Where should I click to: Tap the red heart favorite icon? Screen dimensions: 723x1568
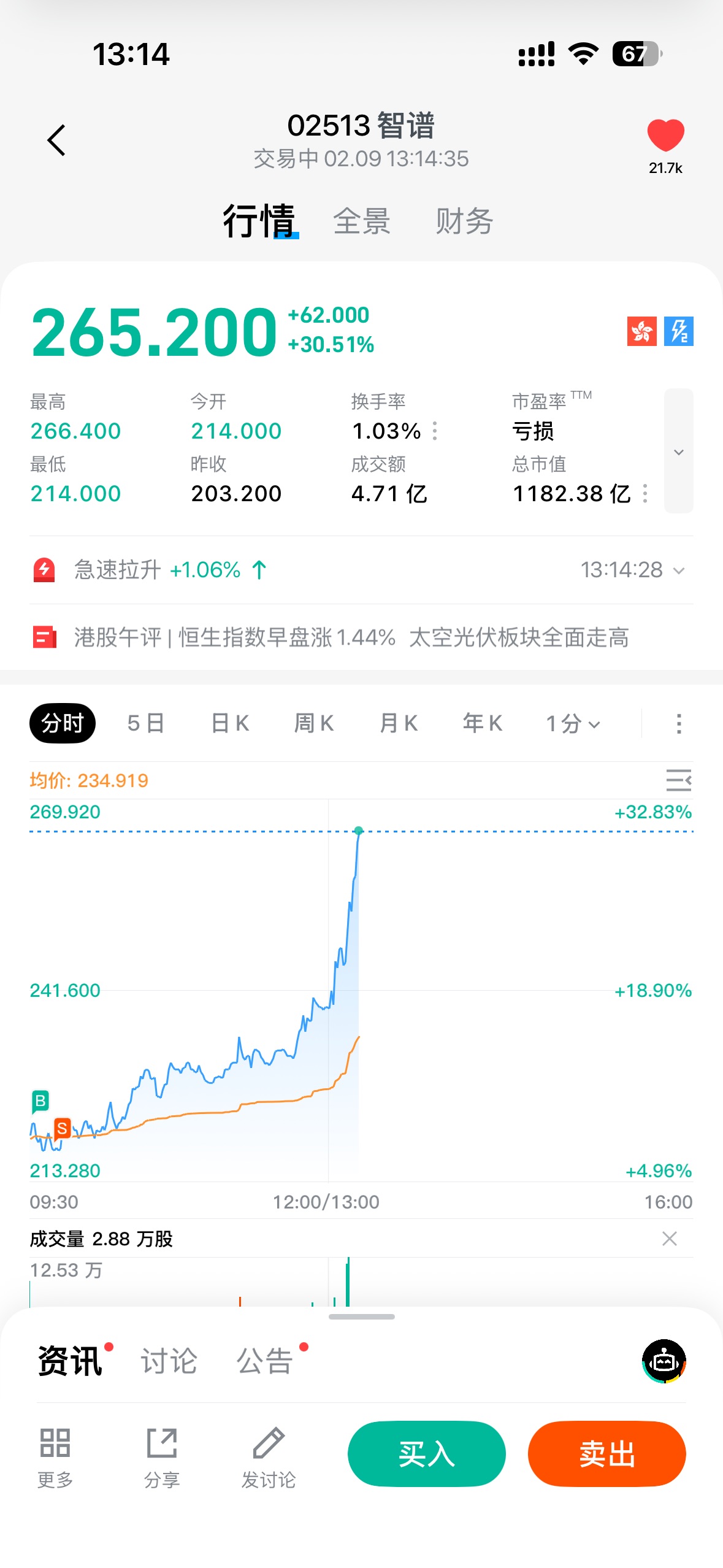pyautogui.click(x=665, y=136)
